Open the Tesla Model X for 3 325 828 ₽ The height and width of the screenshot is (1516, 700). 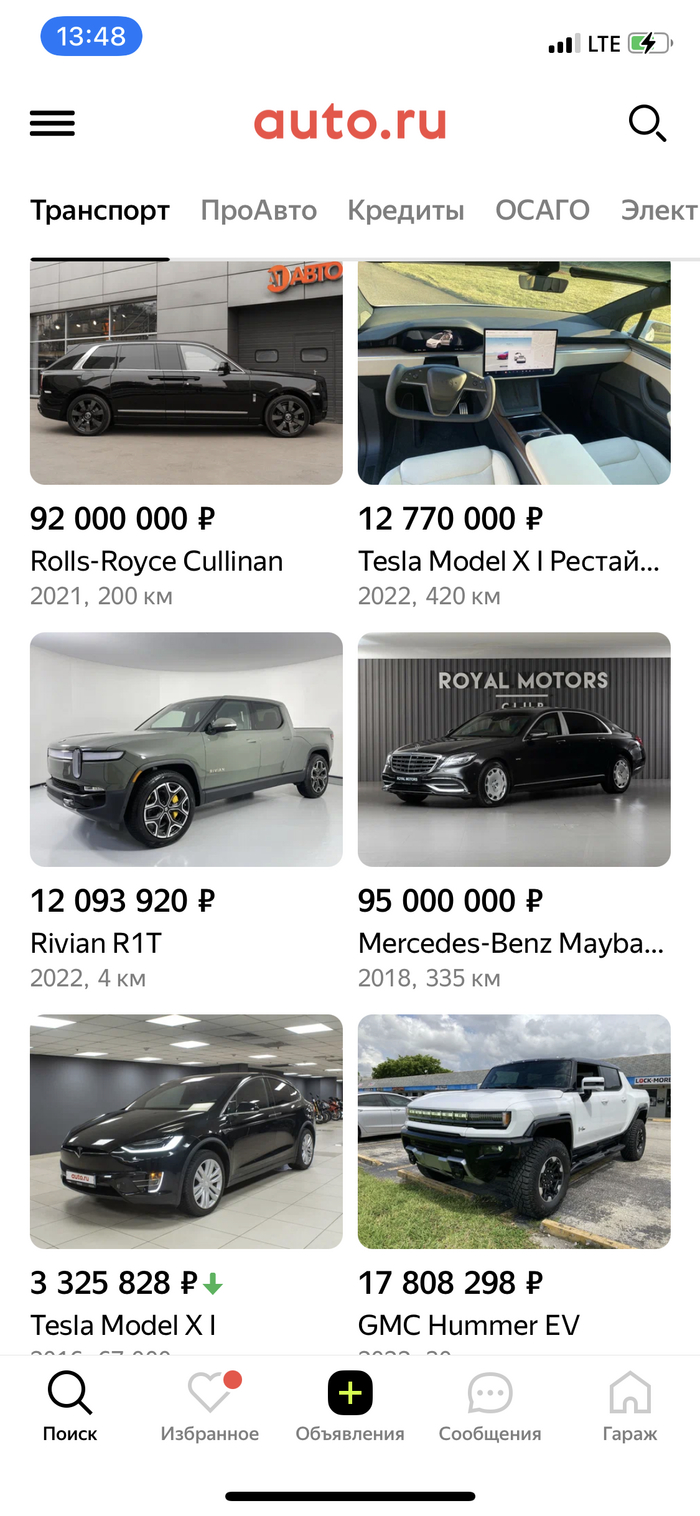pyautogui.click(x=186, y=1131)
